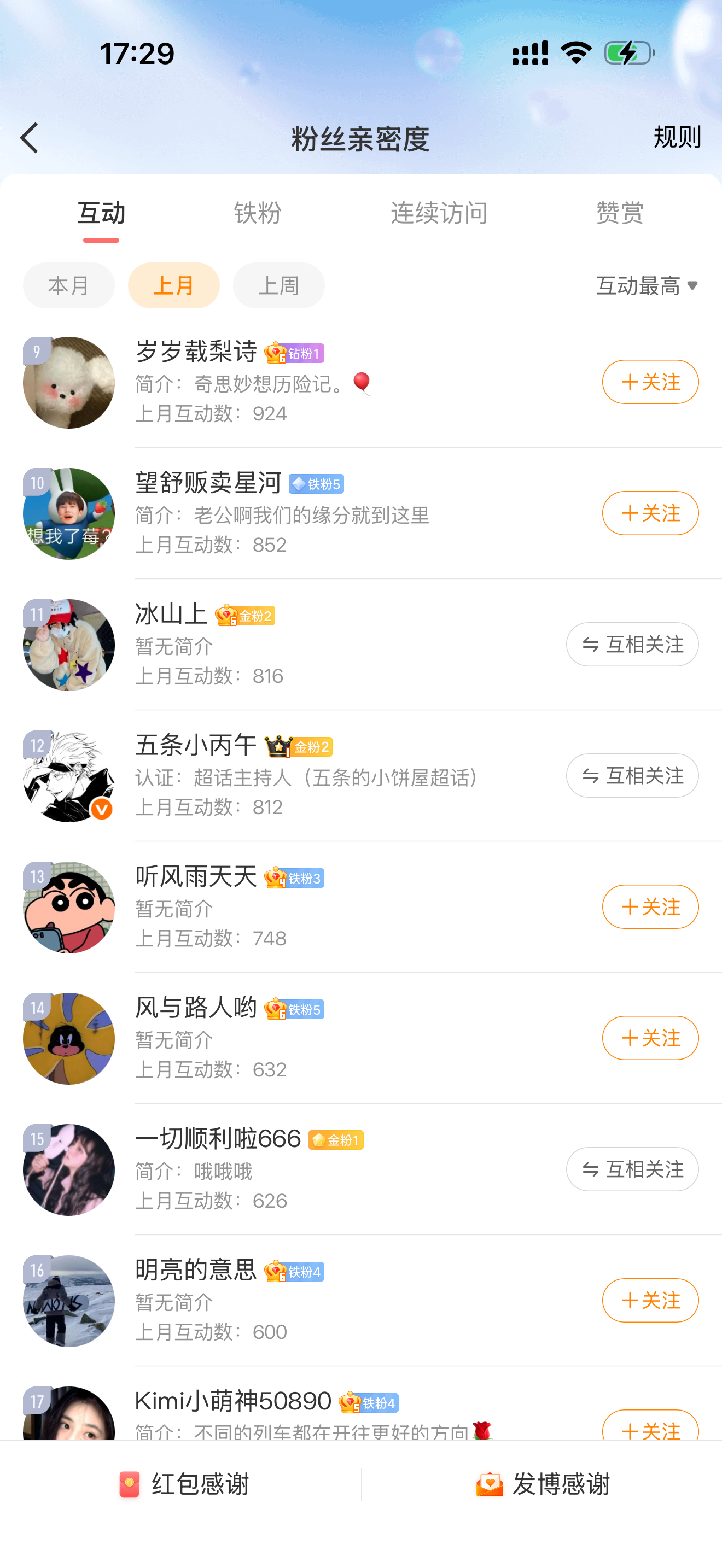Click the red packet icon beside 红包感谢
The image size is (722, 1568).
pyautogui.click(x=130, y=1484)
